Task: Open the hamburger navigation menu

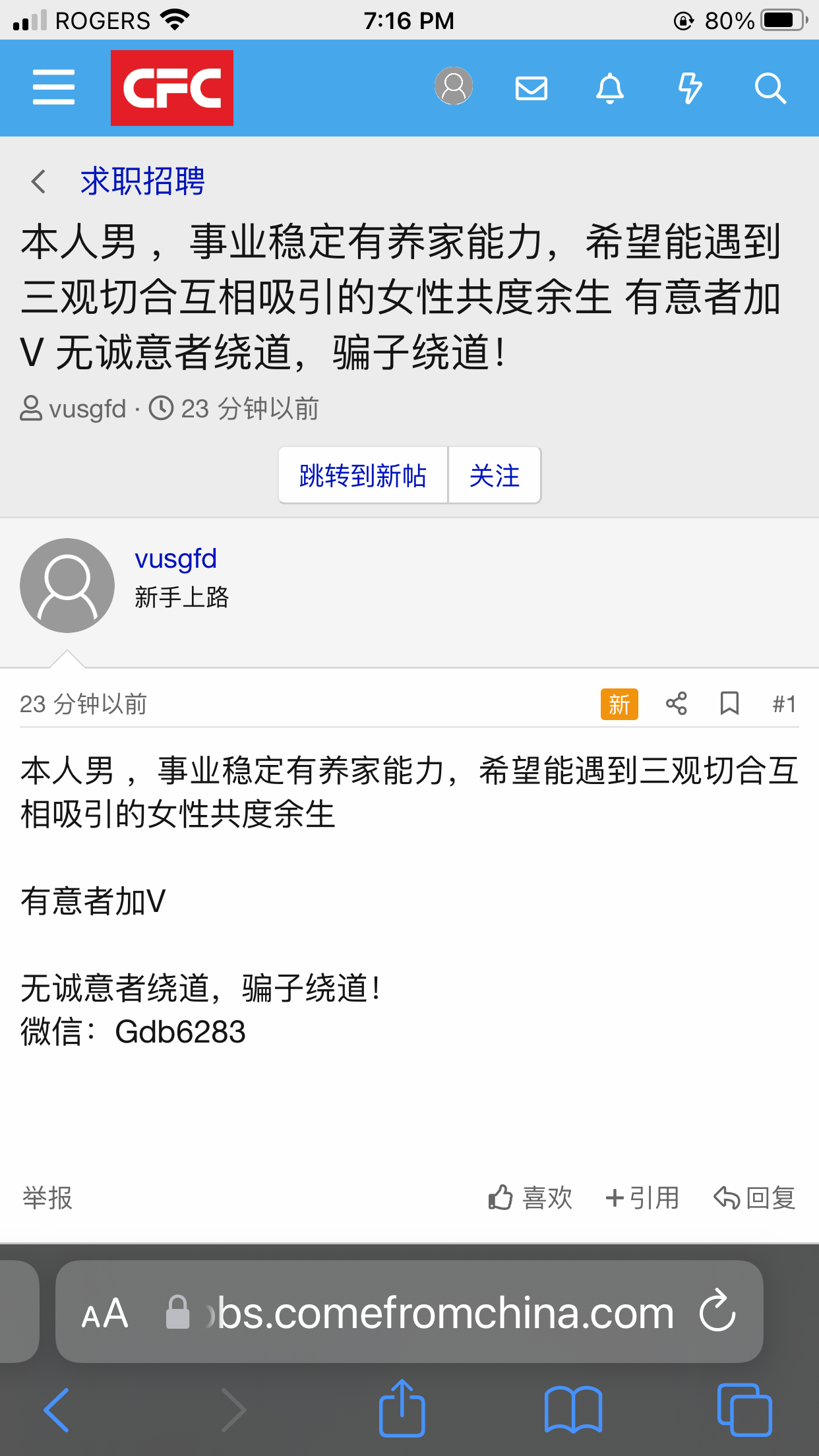Action: pos(53,88)
